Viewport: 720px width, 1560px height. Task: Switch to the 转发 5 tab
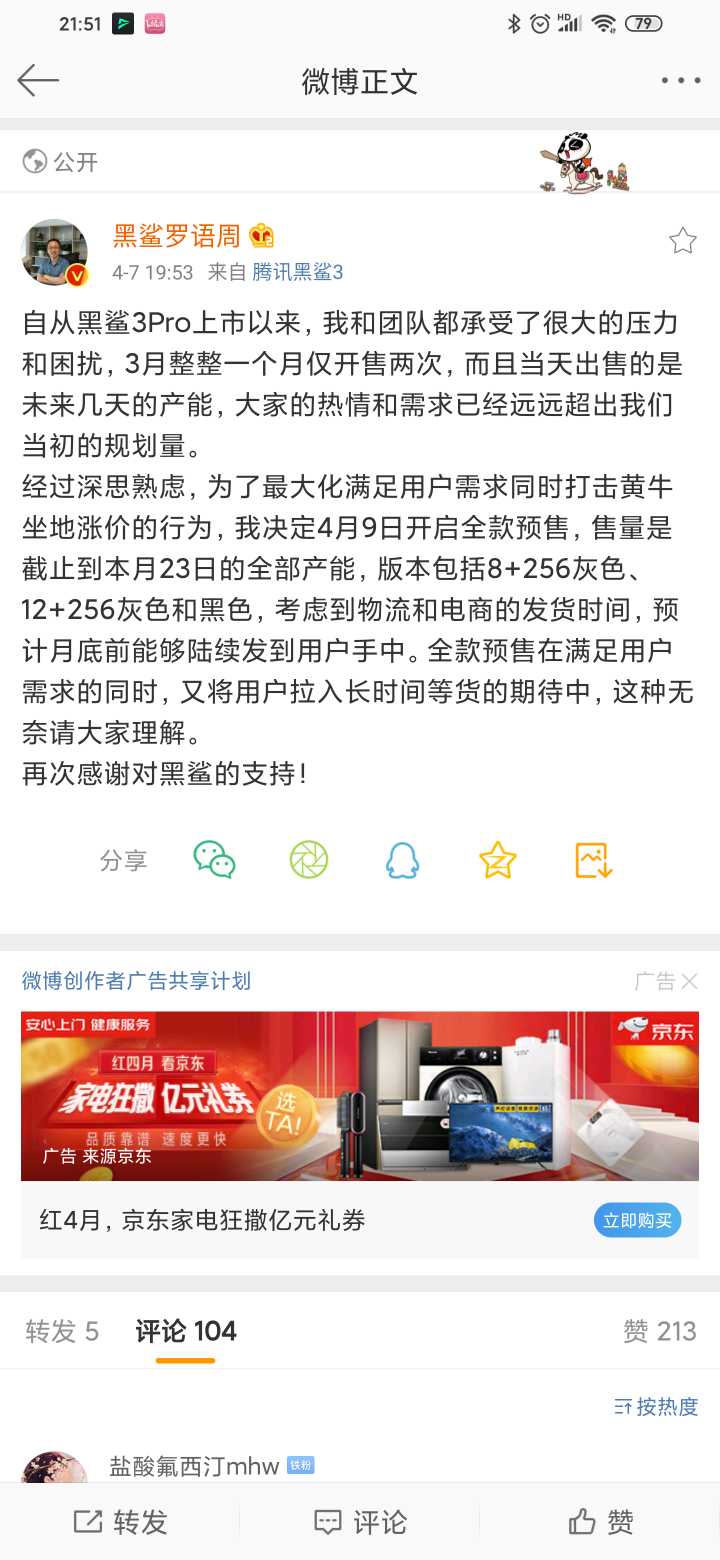pyautogui.click(x=62, y=1331)
